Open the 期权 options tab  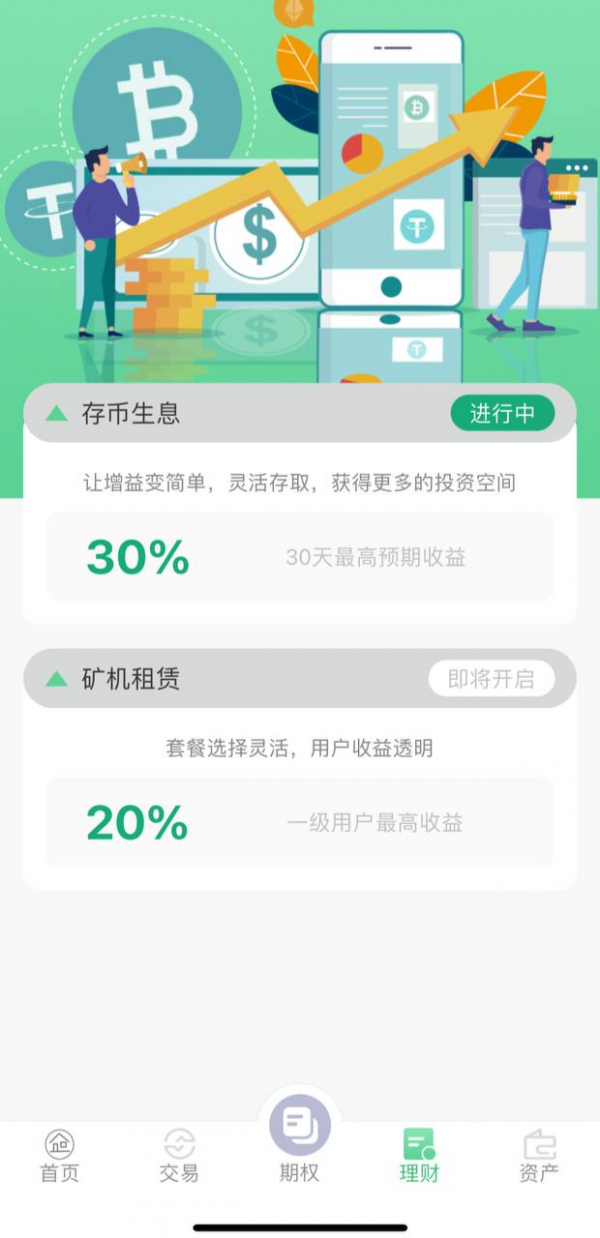coord(300,1140)
